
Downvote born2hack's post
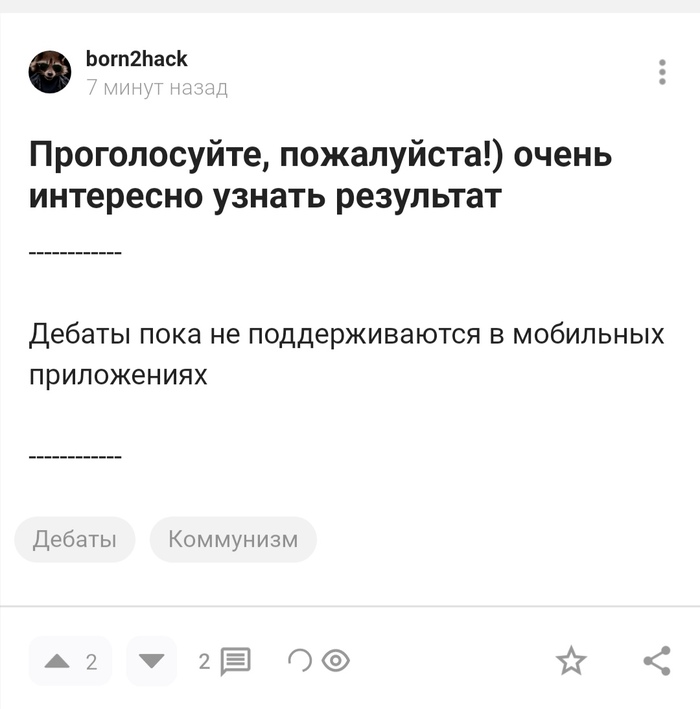(151, 661)
